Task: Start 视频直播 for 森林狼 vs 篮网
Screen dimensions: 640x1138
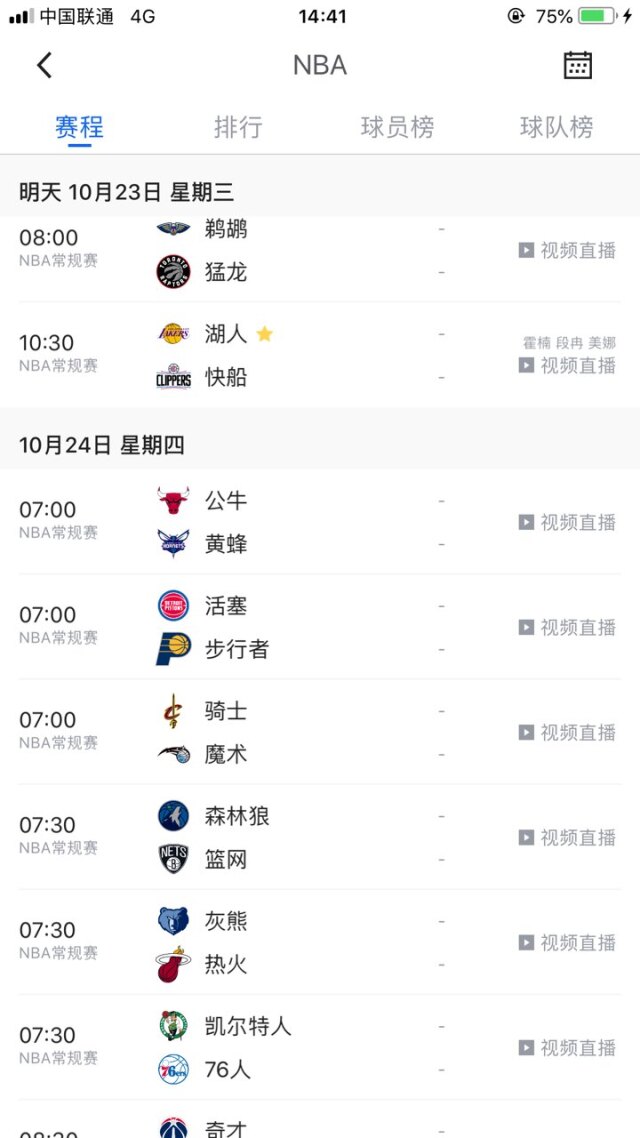Action: point(567,837)
